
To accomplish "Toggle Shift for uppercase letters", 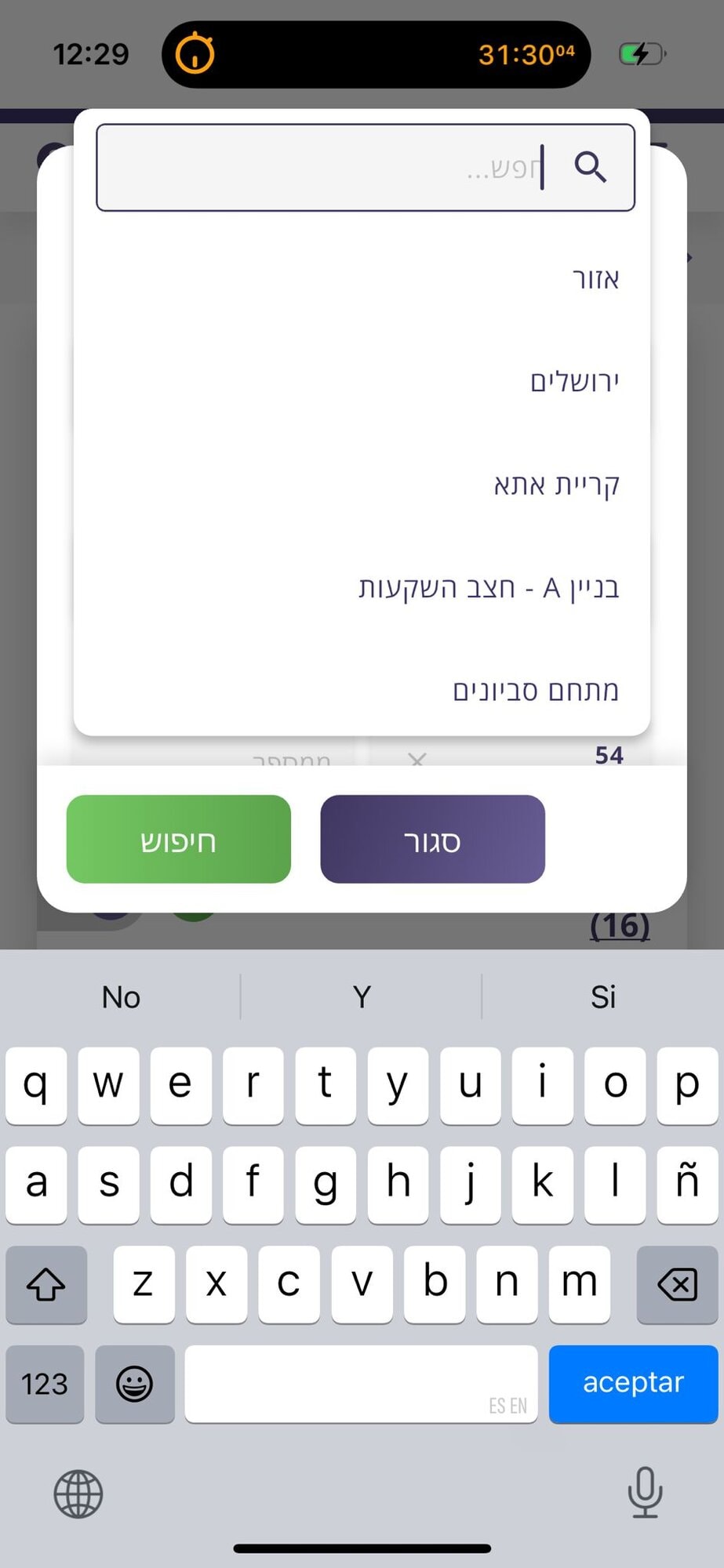I will (45, 1285).
